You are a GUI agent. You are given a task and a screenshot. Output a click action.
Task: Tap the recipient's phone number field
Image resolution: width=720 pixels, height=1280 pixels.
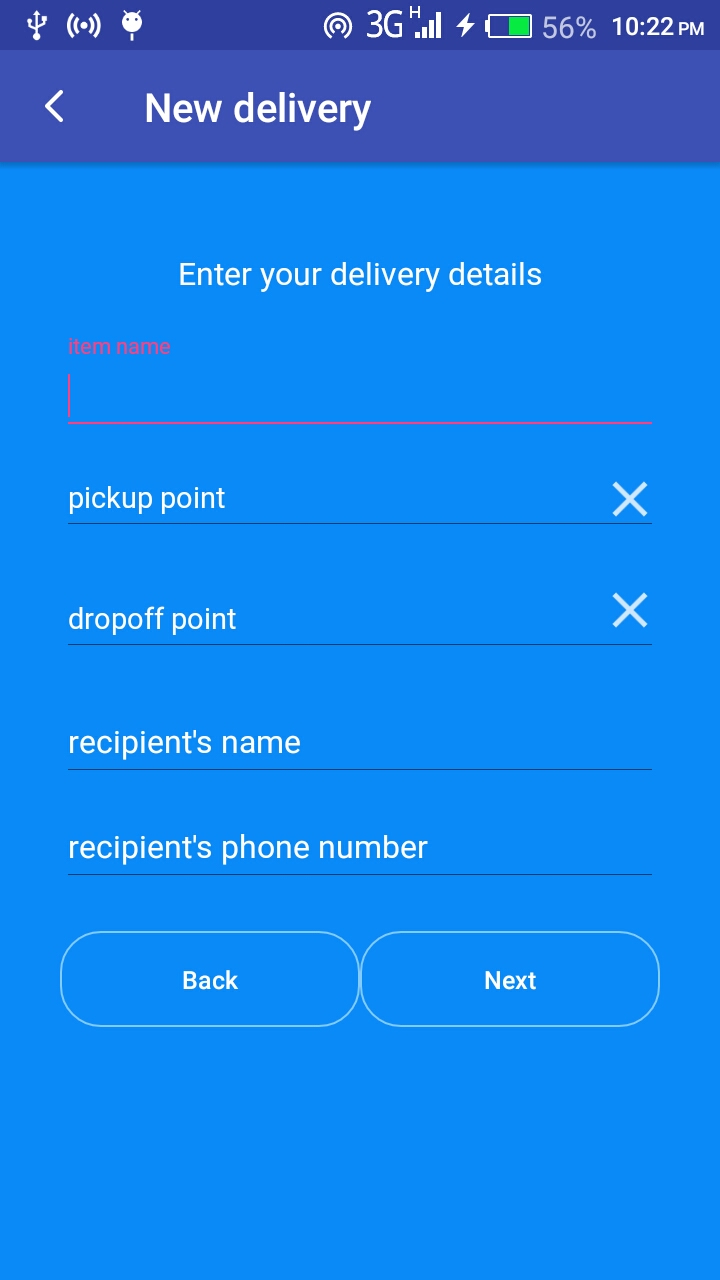click(358, 848)
